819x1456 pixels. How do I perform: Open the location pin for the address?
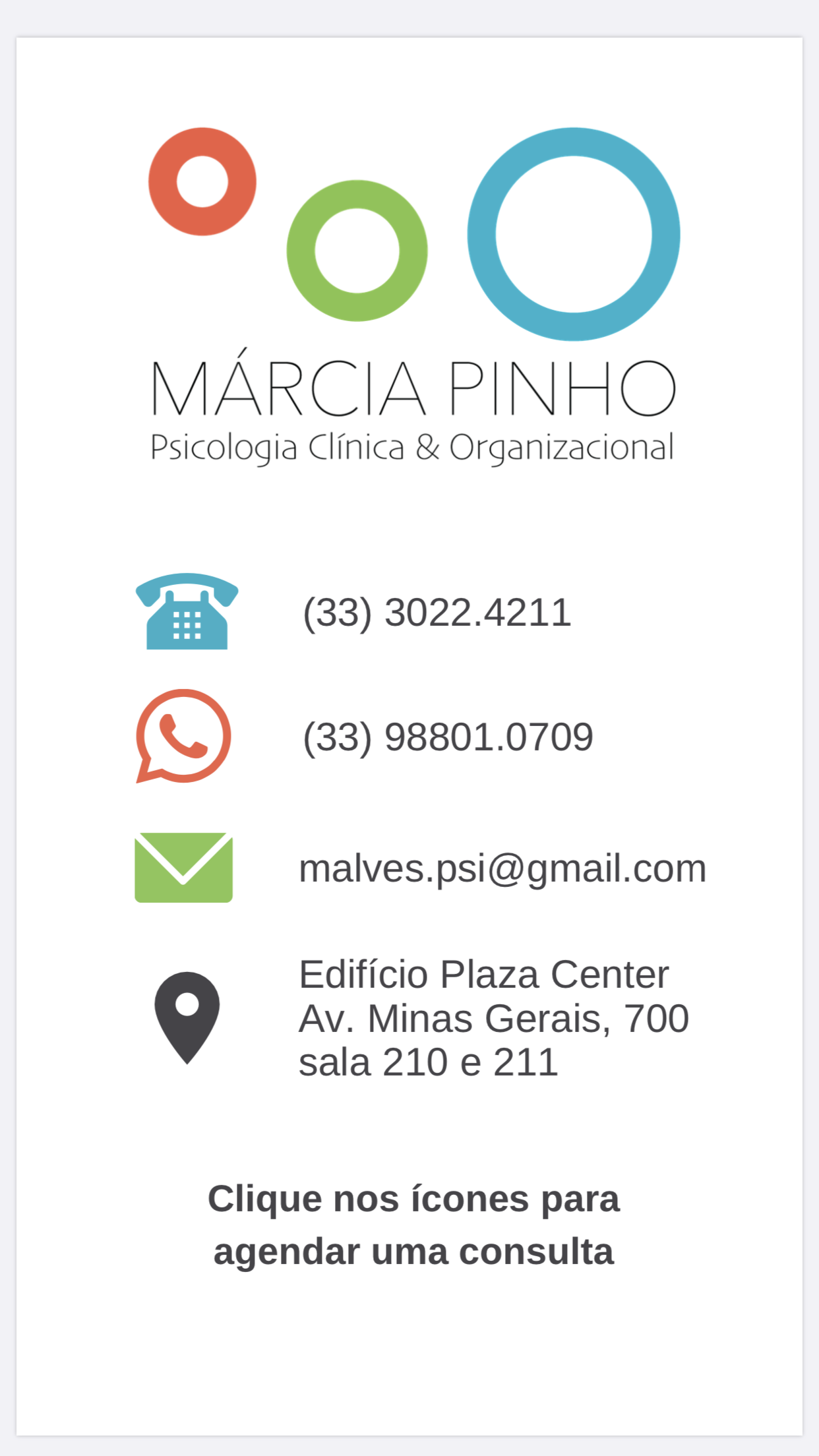pyautogui.click(x=187, y=1017)
